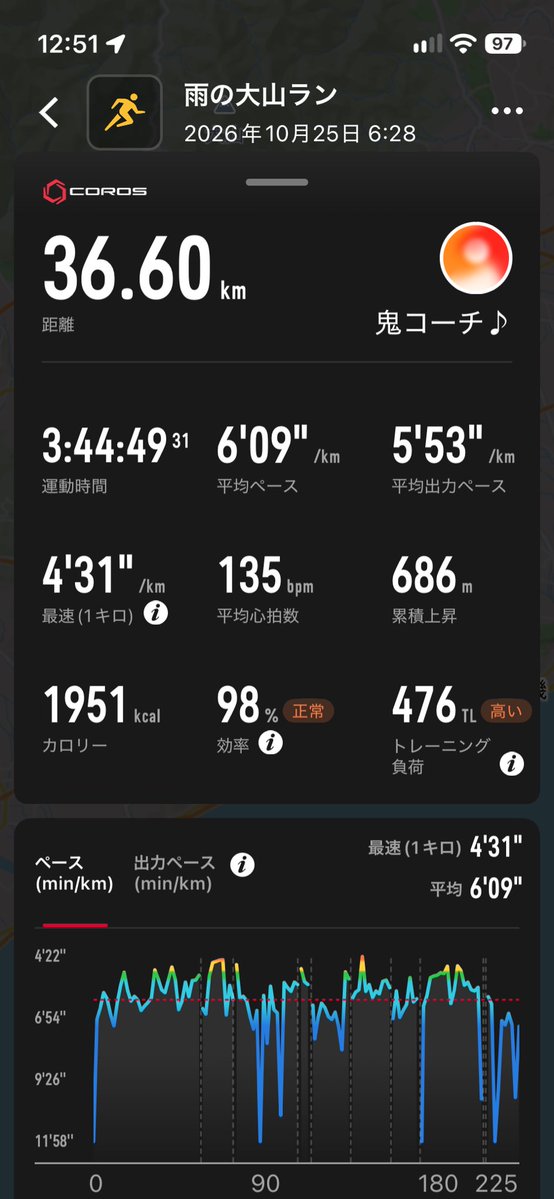Tap the running activity type icon
Screen dimensions: 554x1199
tap(125, 112)
